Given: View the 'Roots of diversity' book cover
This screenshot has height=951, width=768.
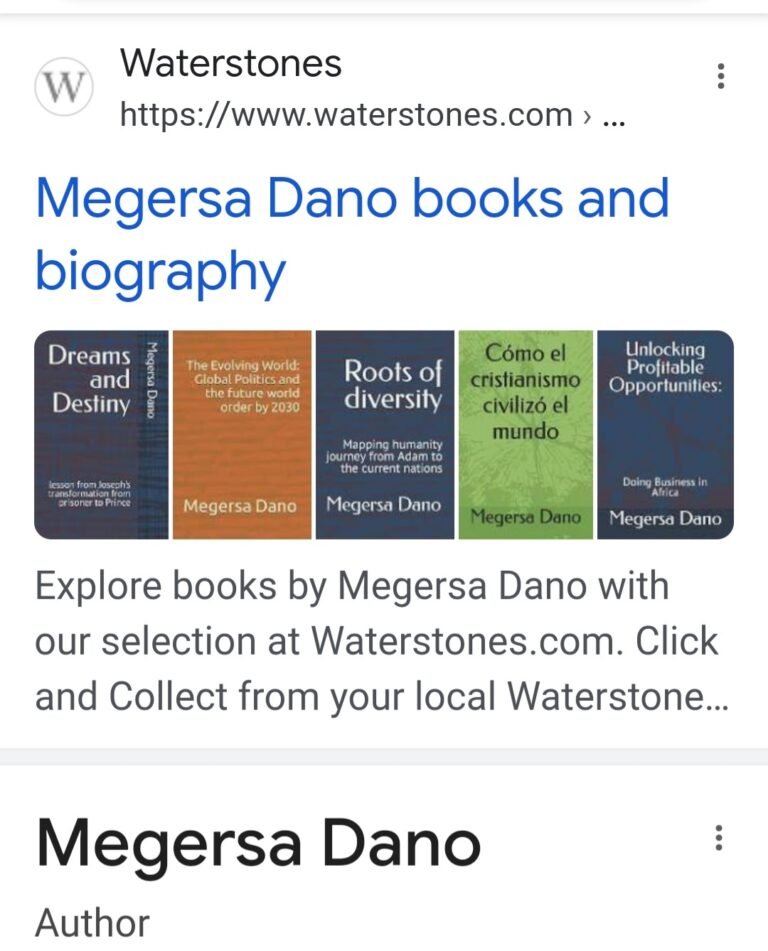Looking at the screenshot, I should (384, 435).
